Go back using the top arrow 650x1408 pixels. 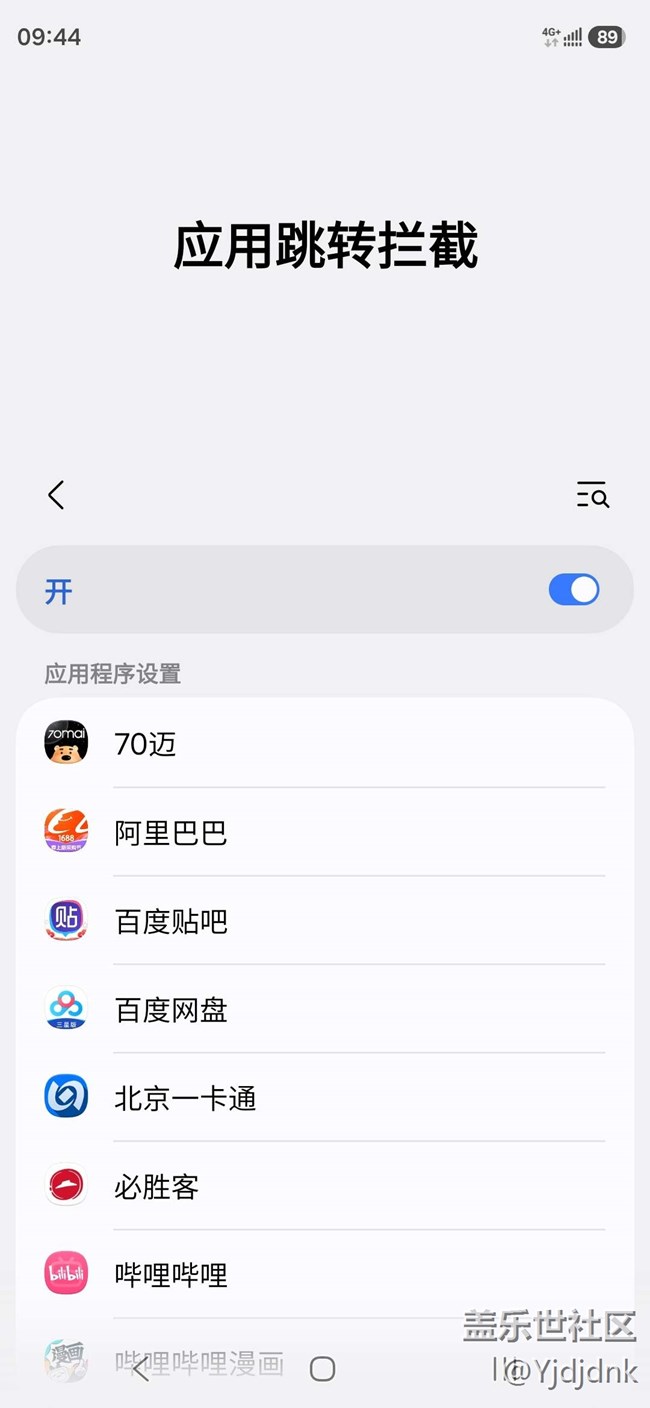[56, 495]
